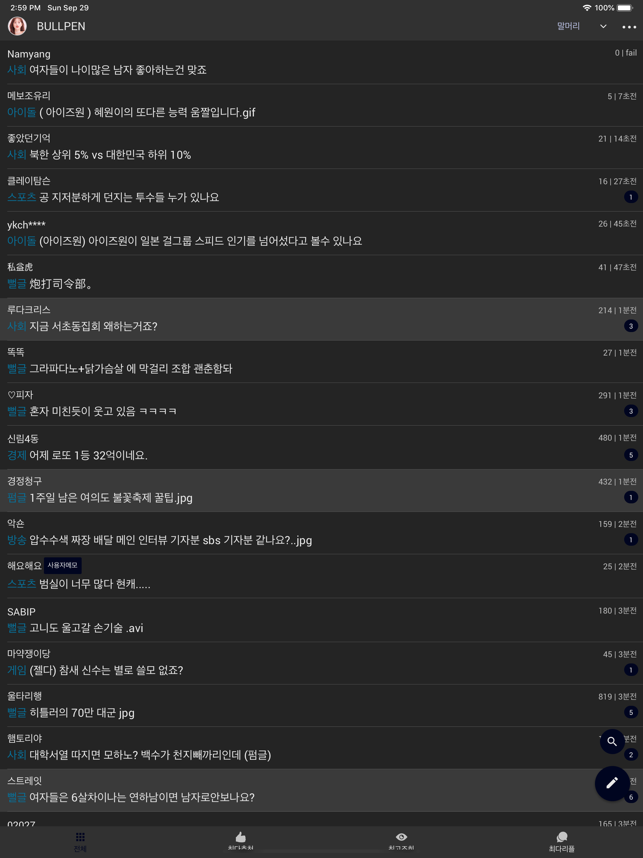Switch to the 전체 tab
643x858 pixels.
click(80, 842)
